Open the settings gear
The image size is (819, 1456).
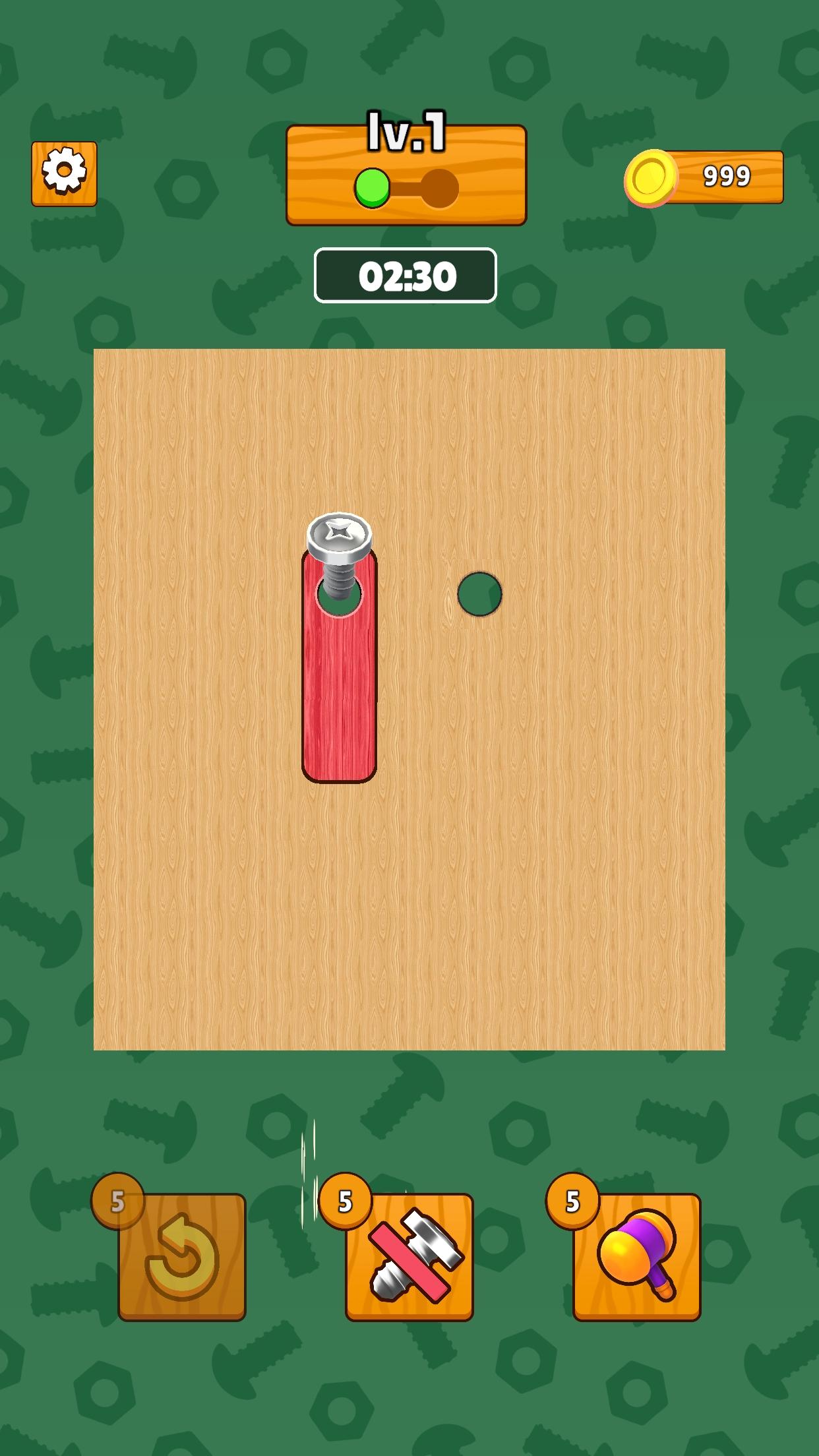[64, 173]
